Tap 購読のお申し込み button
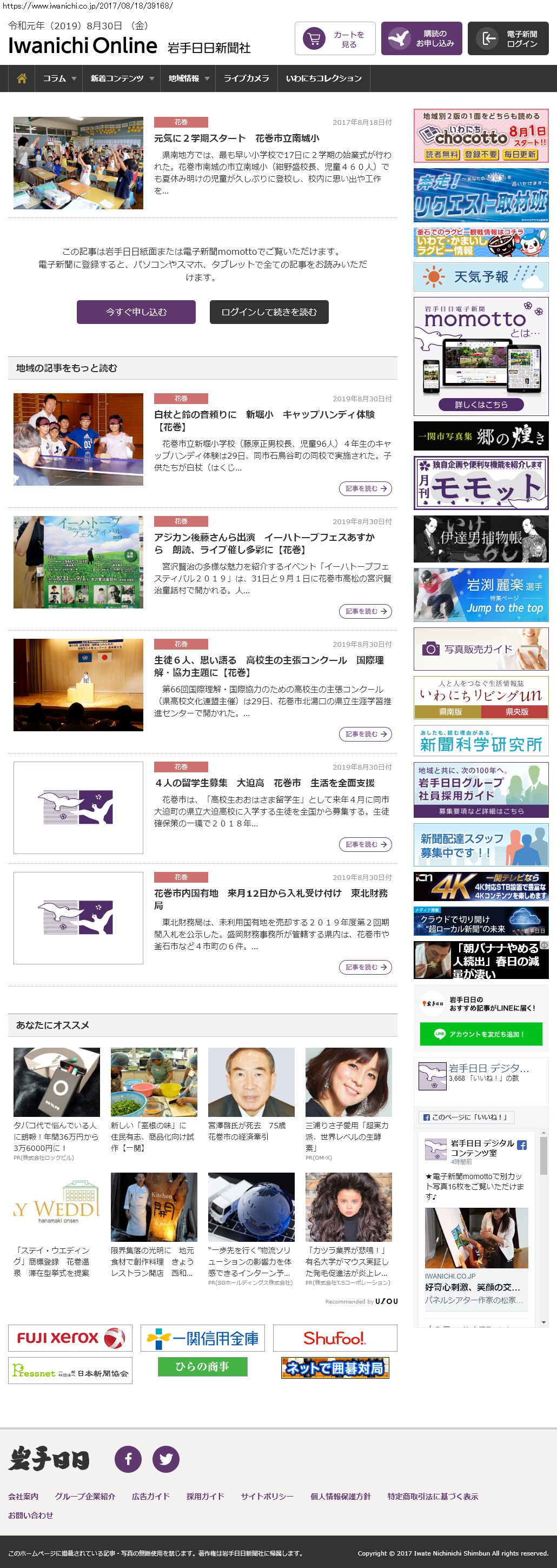Viewport: 557px width, 1568px height. click(x=421, y=39)
